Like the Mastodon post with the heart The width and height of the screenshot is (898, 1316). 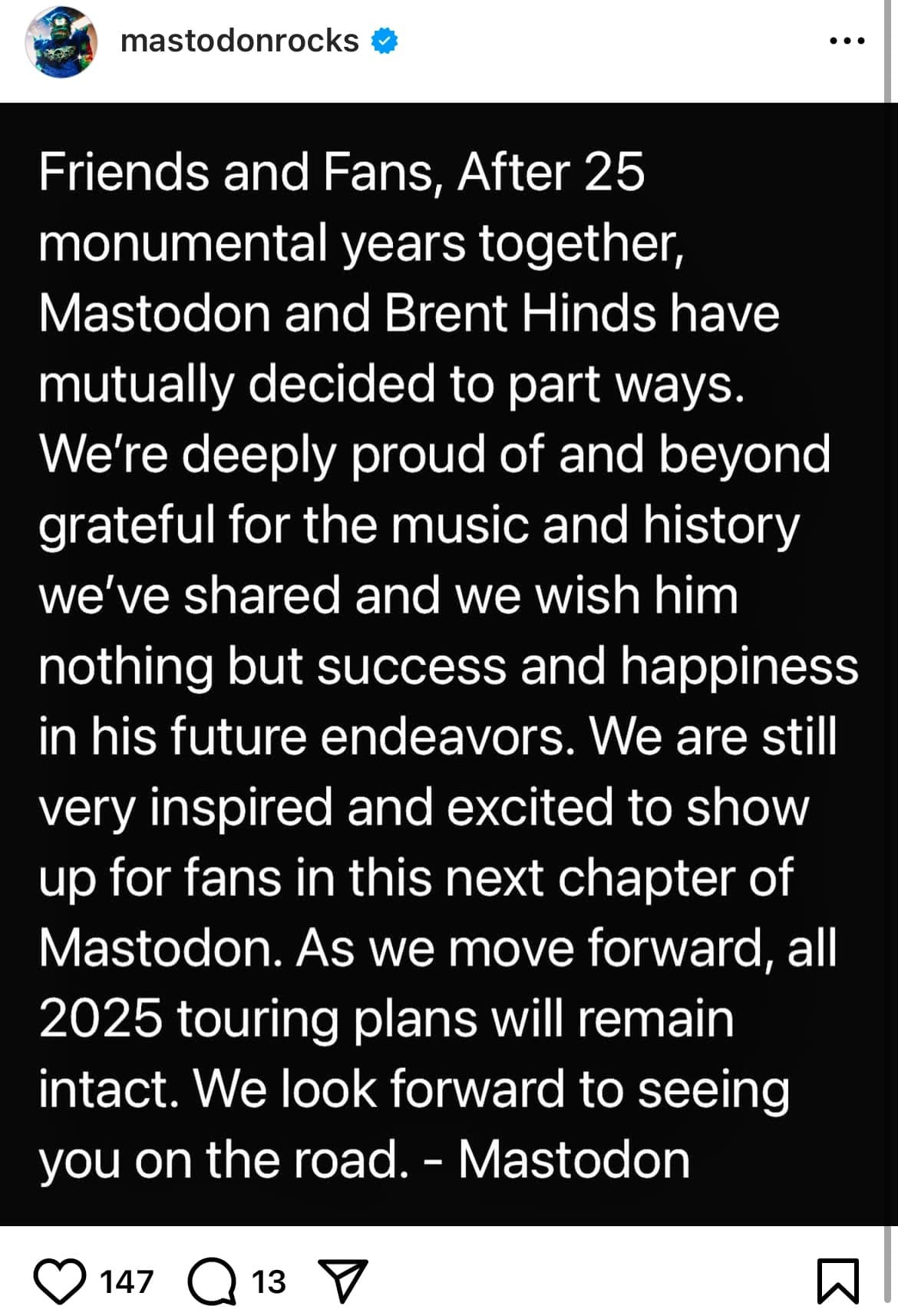pyautogui.click(x=60, y=1281)
